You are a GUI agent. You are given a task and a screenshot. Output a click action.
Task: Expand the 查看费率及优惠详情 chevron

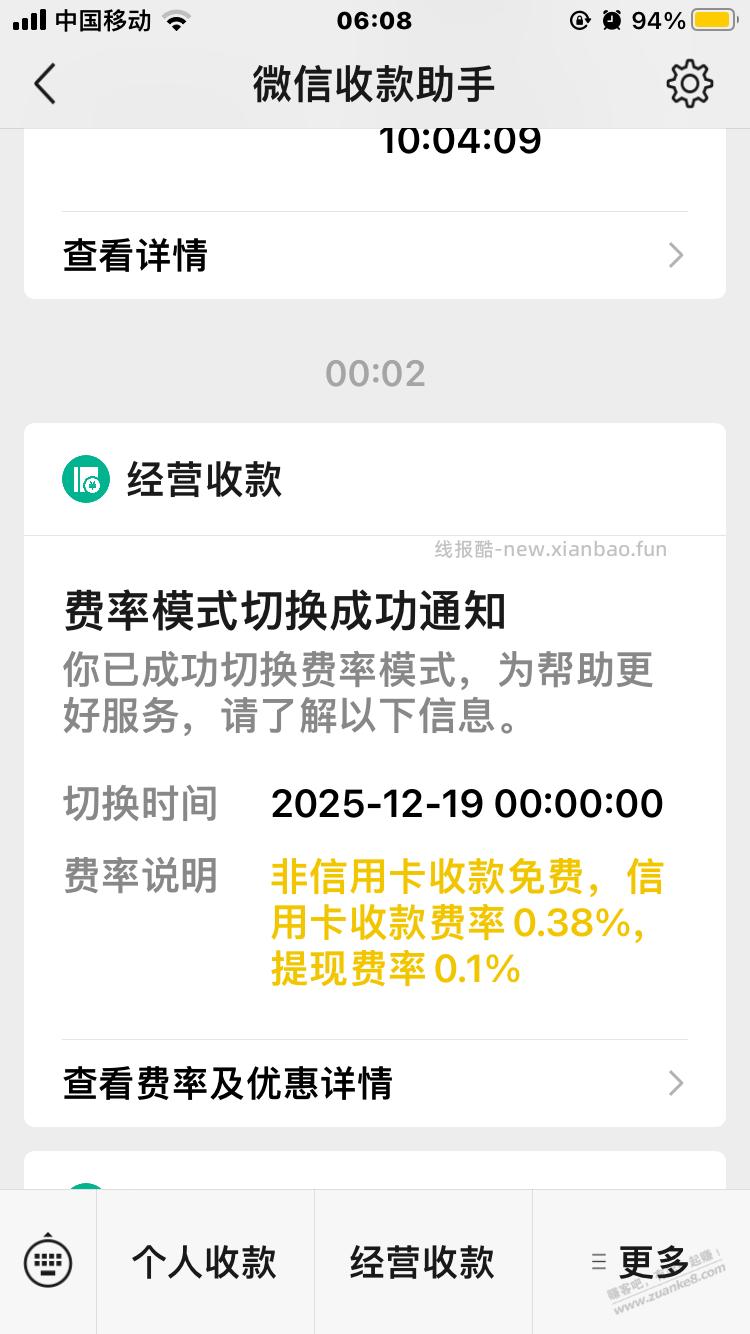(x=675, y=1083)
